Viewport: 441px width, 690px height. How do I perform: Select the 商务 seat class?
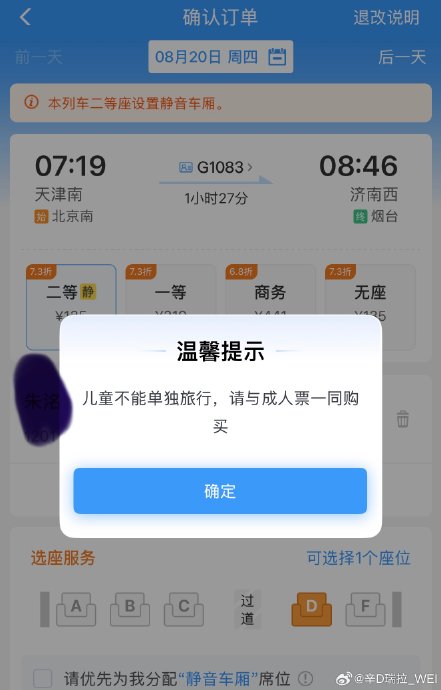[270, 290]
